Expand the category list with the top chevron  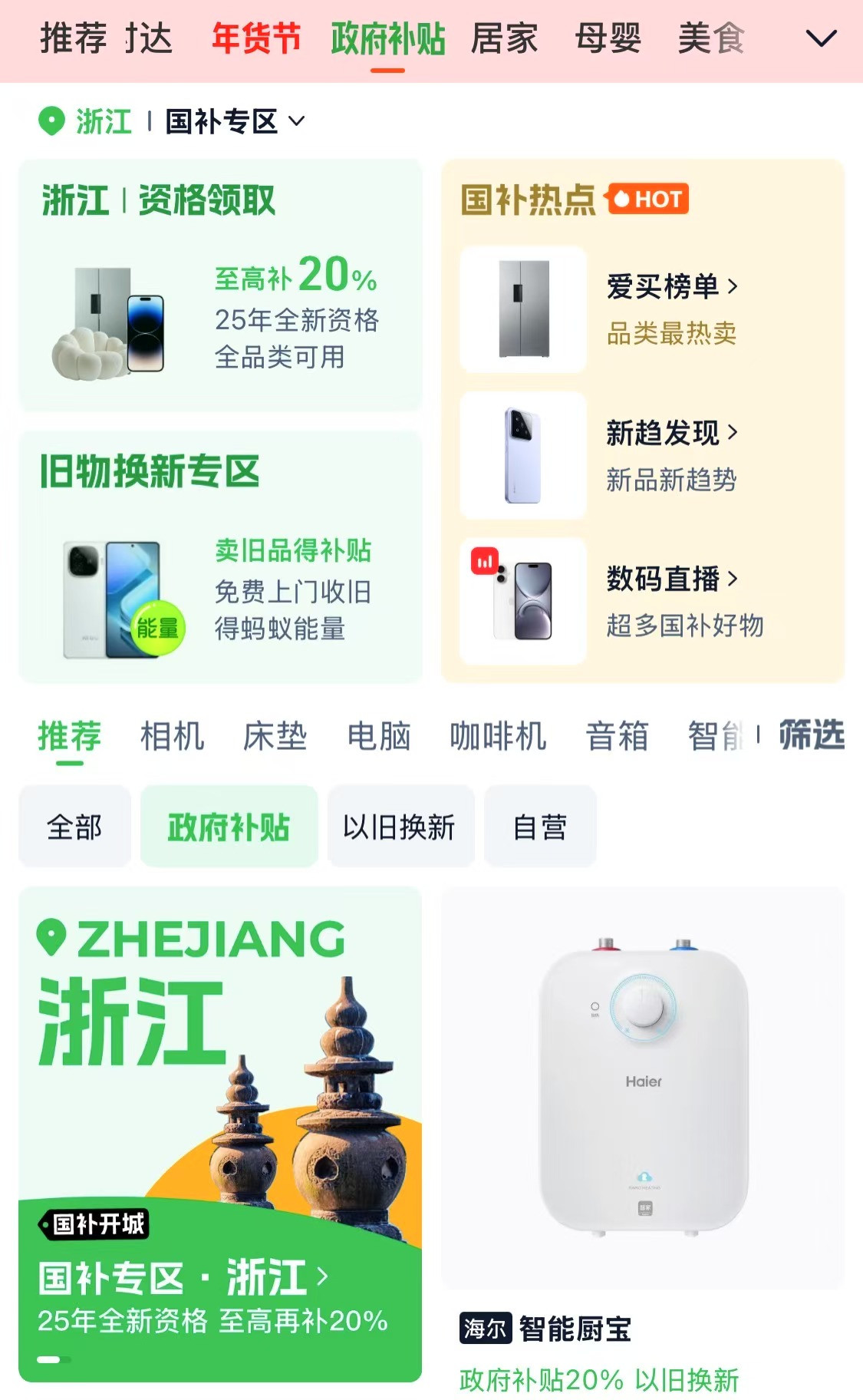coord(821,38)
